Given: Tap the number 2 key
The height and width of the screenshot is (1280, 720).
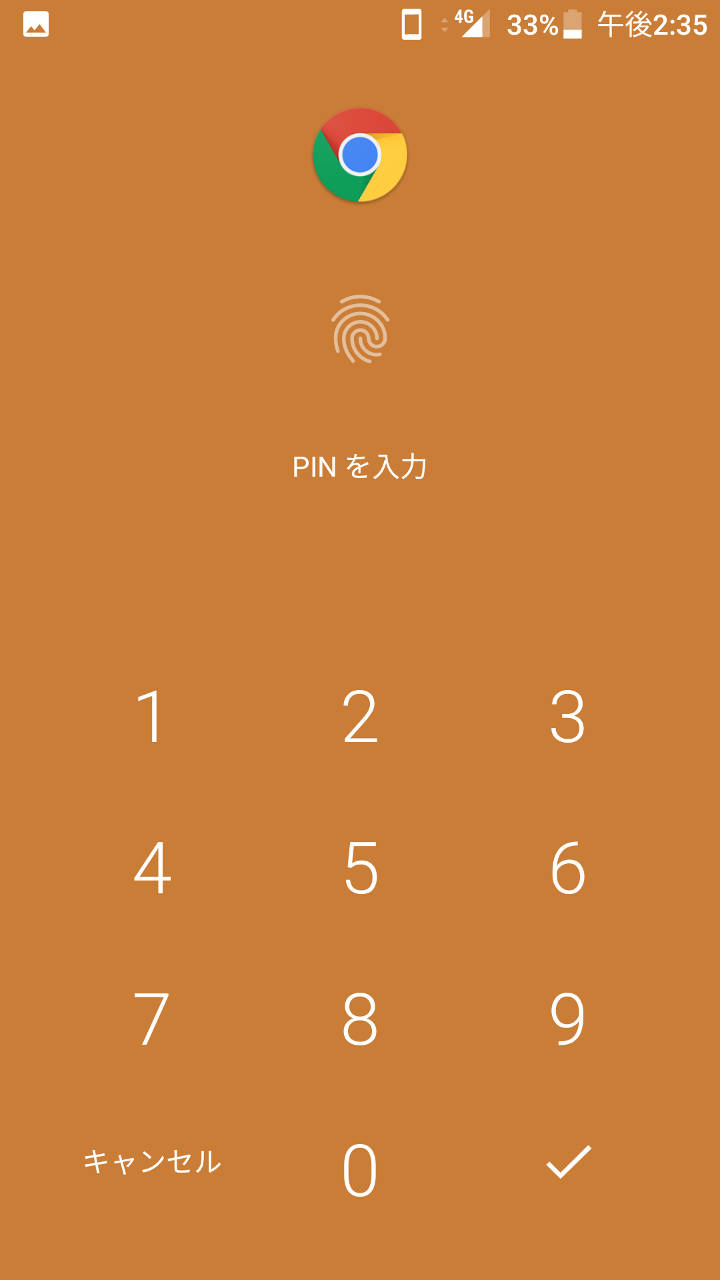Looking at the screenshot, I should coord(360,717).
